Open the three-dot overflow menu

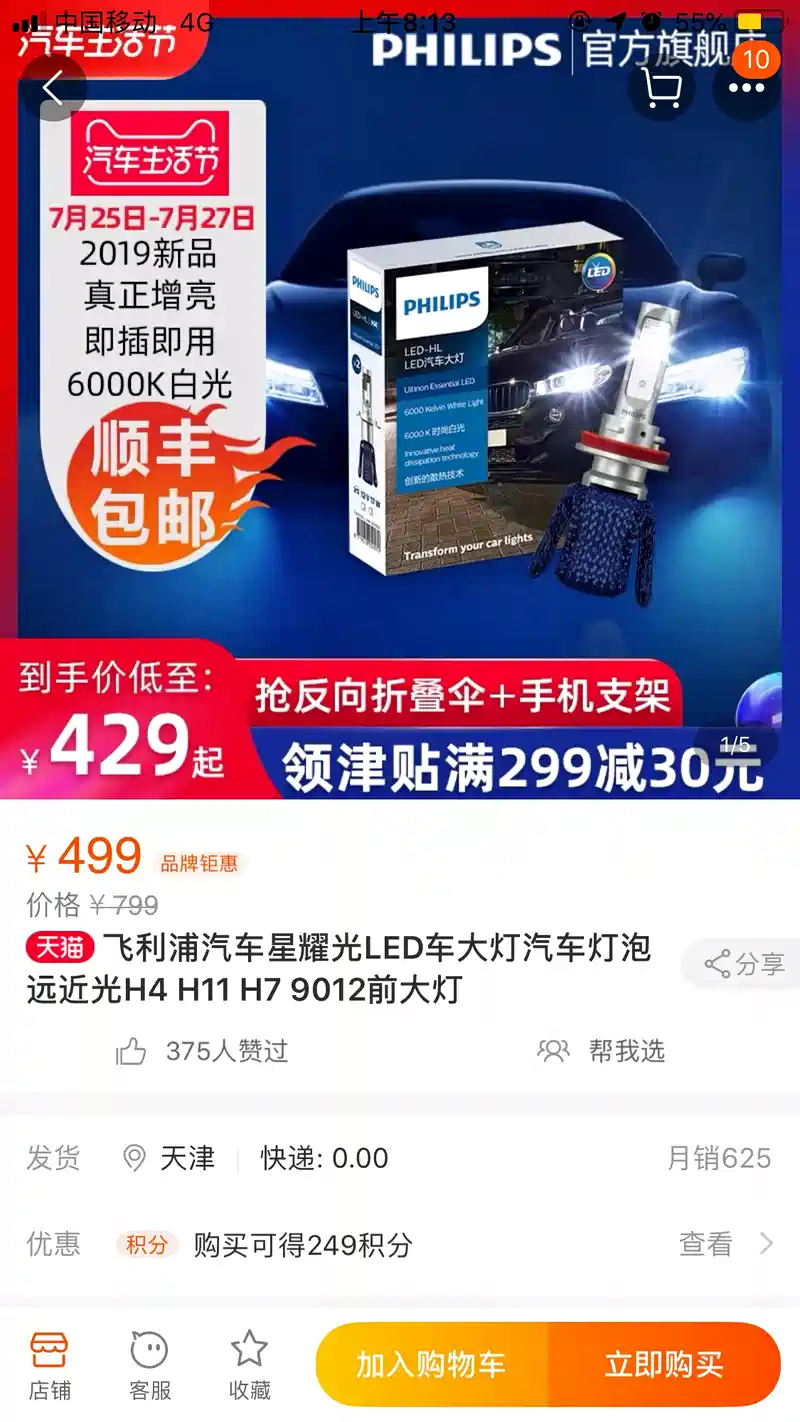745,88
